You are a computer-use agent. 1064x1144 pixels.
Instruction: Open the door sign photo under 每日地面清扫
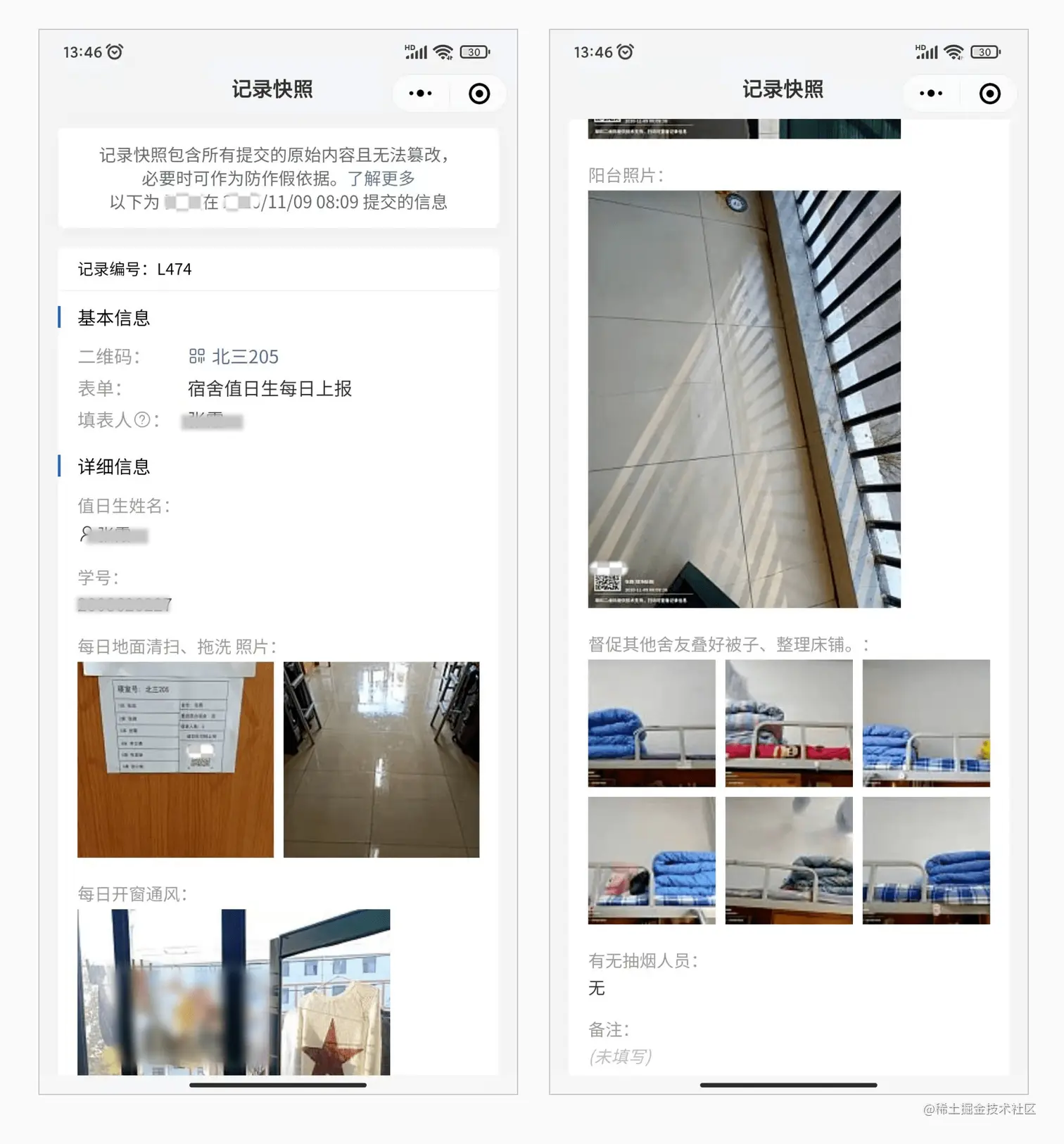tap(175, 759)
